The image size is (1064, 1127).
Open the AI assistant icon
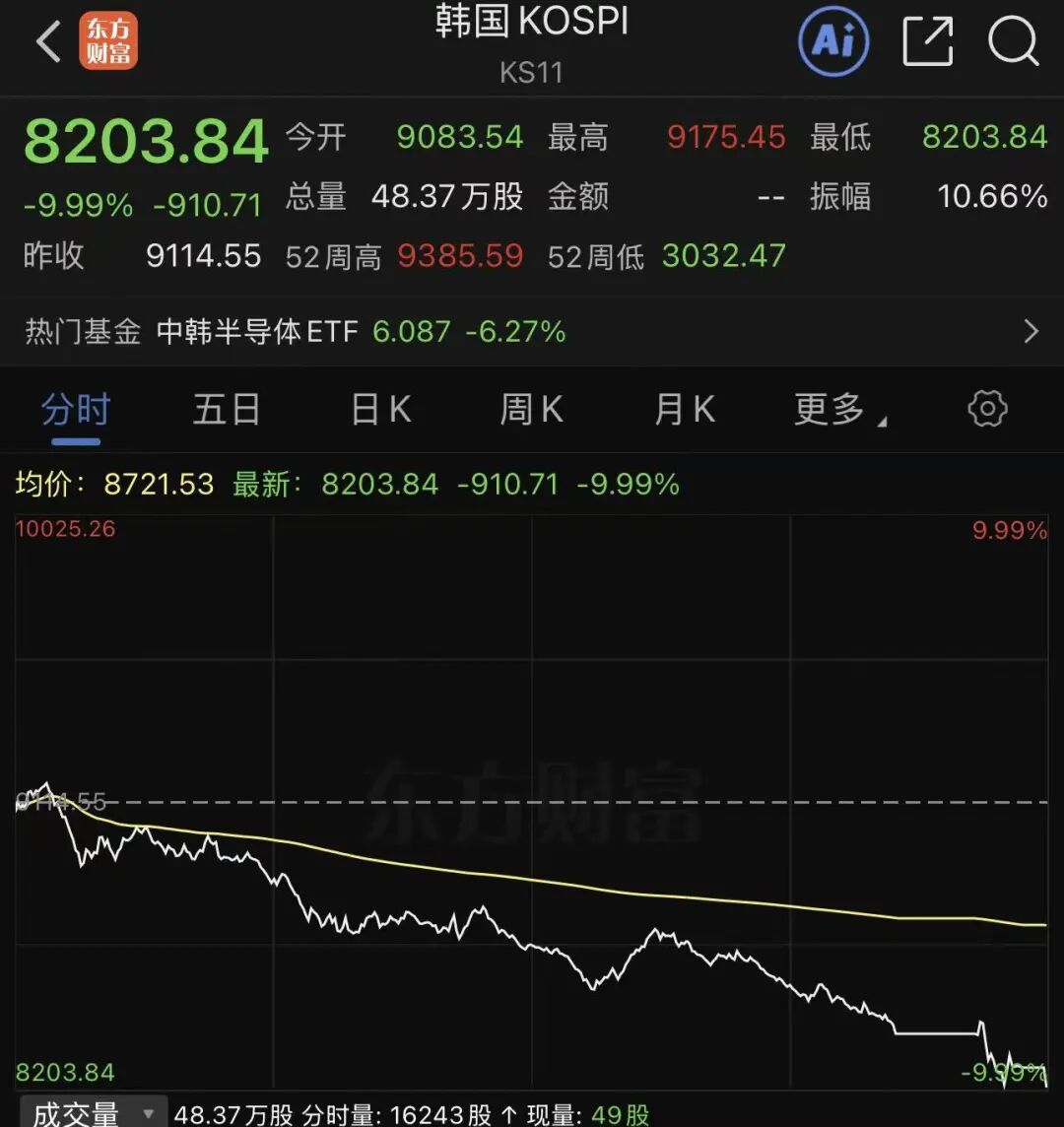click(833, 41)
